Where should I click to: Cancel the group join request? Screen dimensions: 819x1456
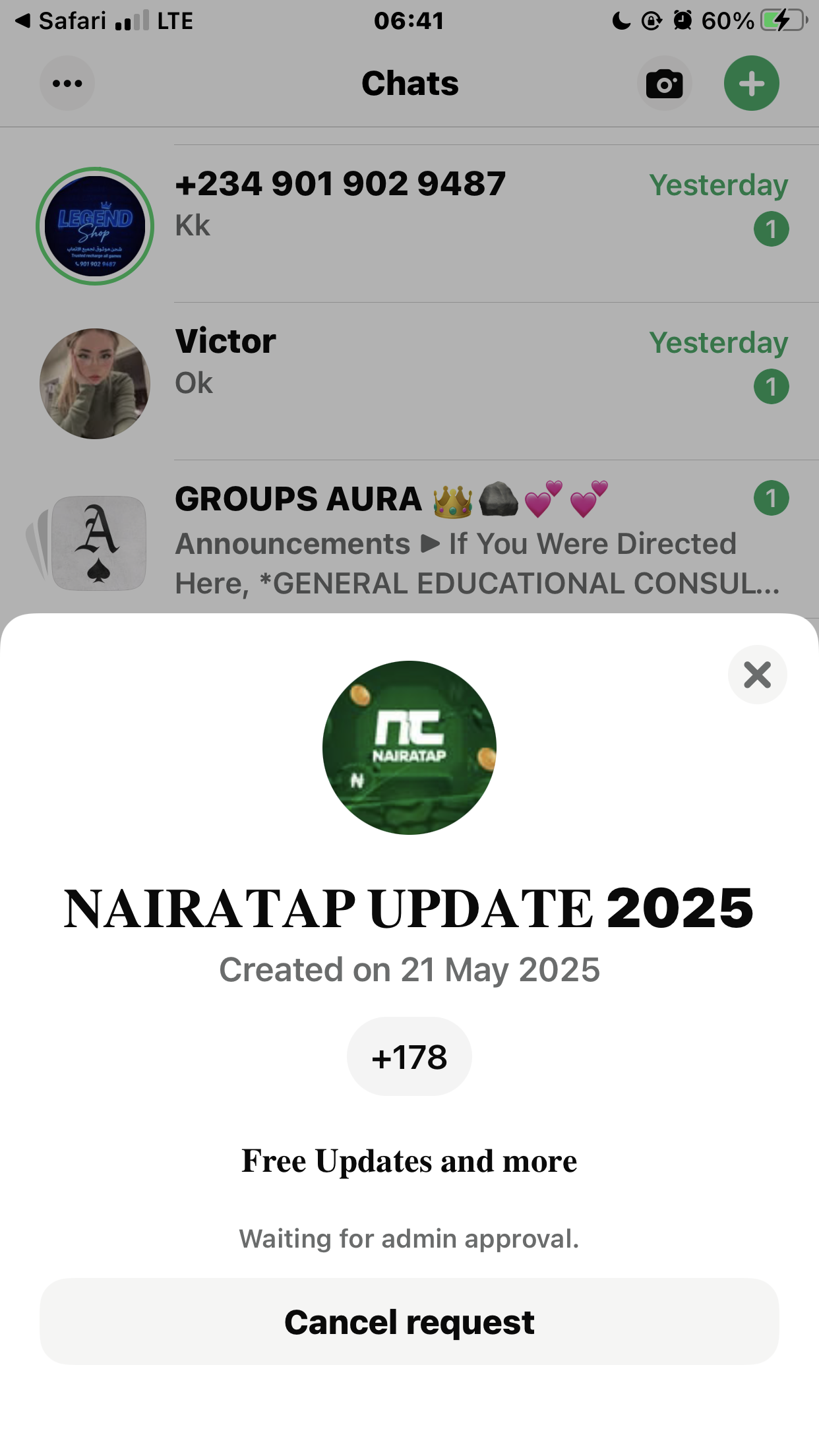pos(409,1321)
